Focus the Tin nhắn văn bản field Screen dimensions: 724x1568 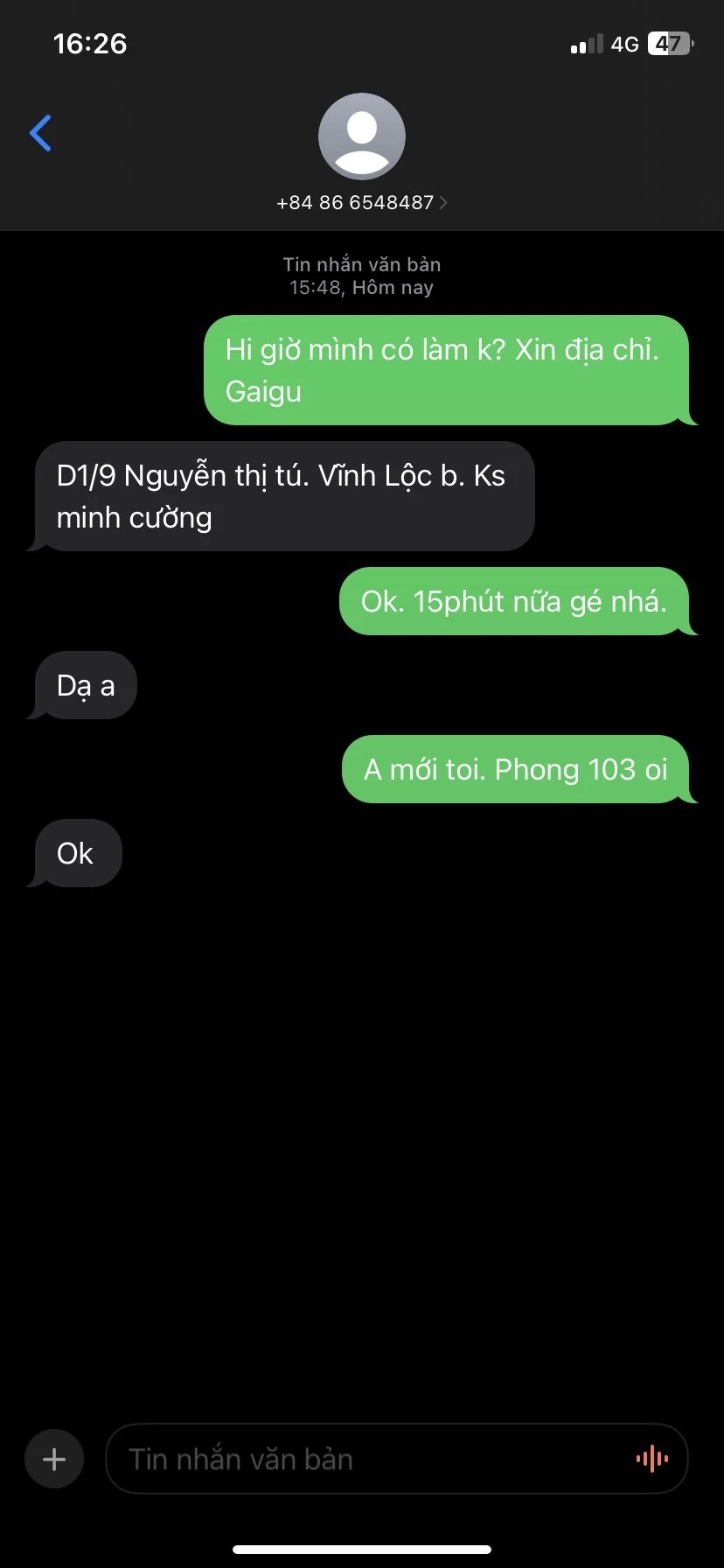pyautogui.click(x=367, y=1459)
